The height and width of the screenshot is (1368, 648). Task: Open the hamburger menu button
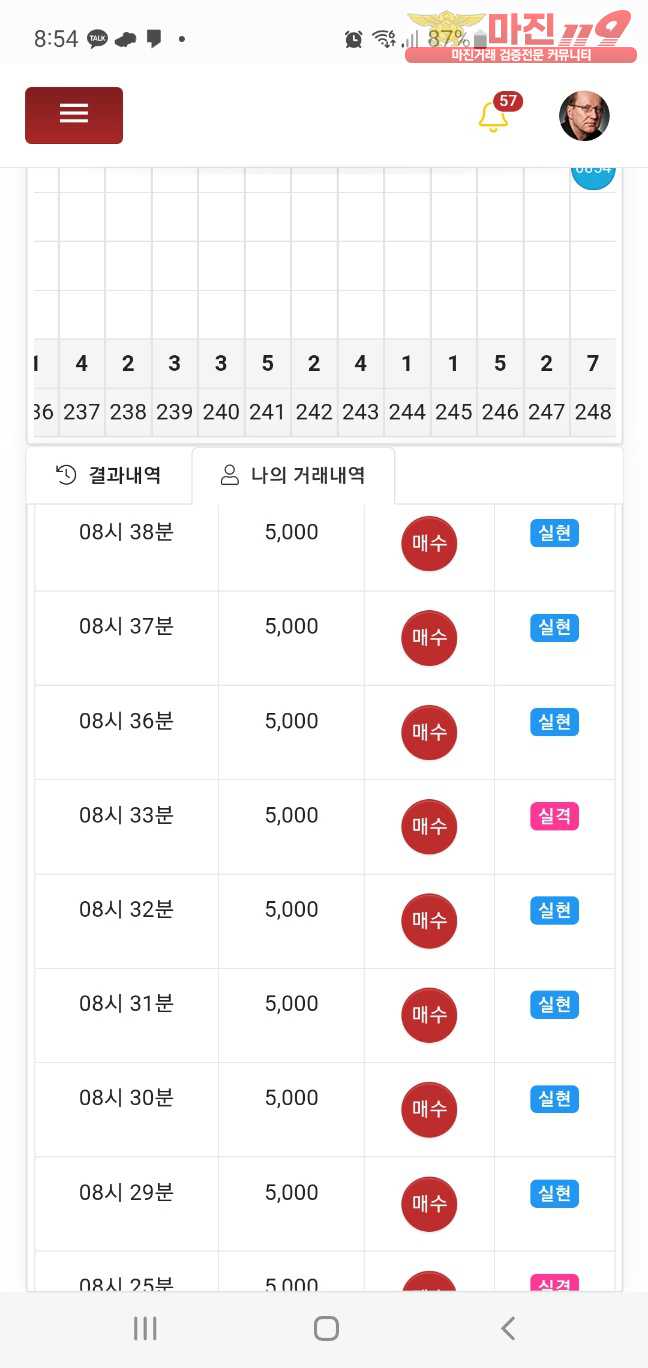[74, 115]
